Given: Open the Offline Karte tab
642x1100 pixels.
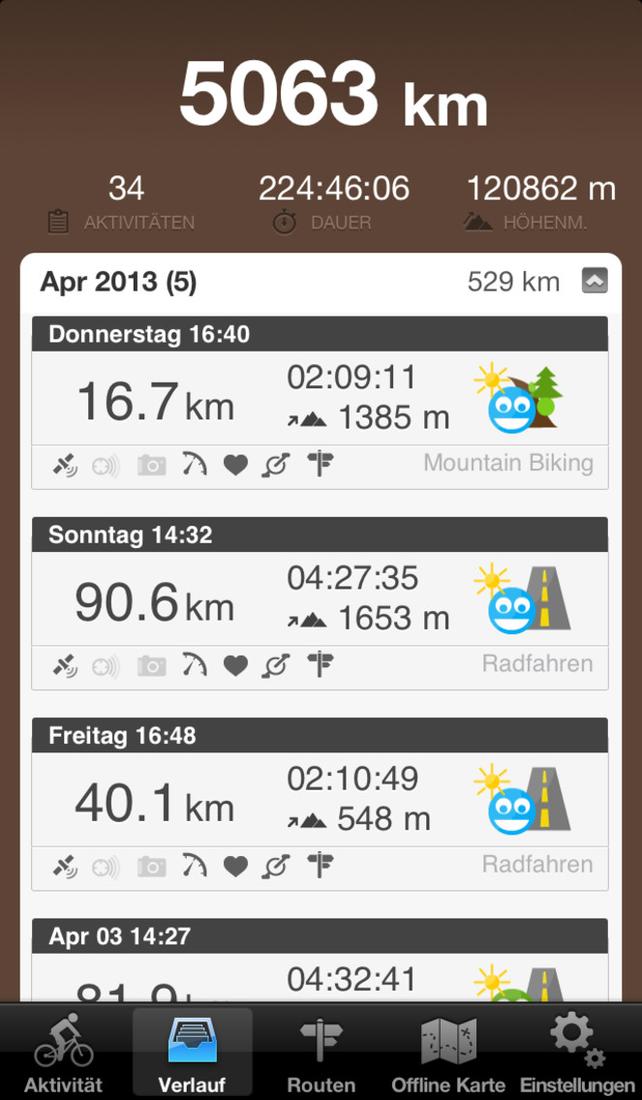Looking at the screenshot, I should 448,1052.
